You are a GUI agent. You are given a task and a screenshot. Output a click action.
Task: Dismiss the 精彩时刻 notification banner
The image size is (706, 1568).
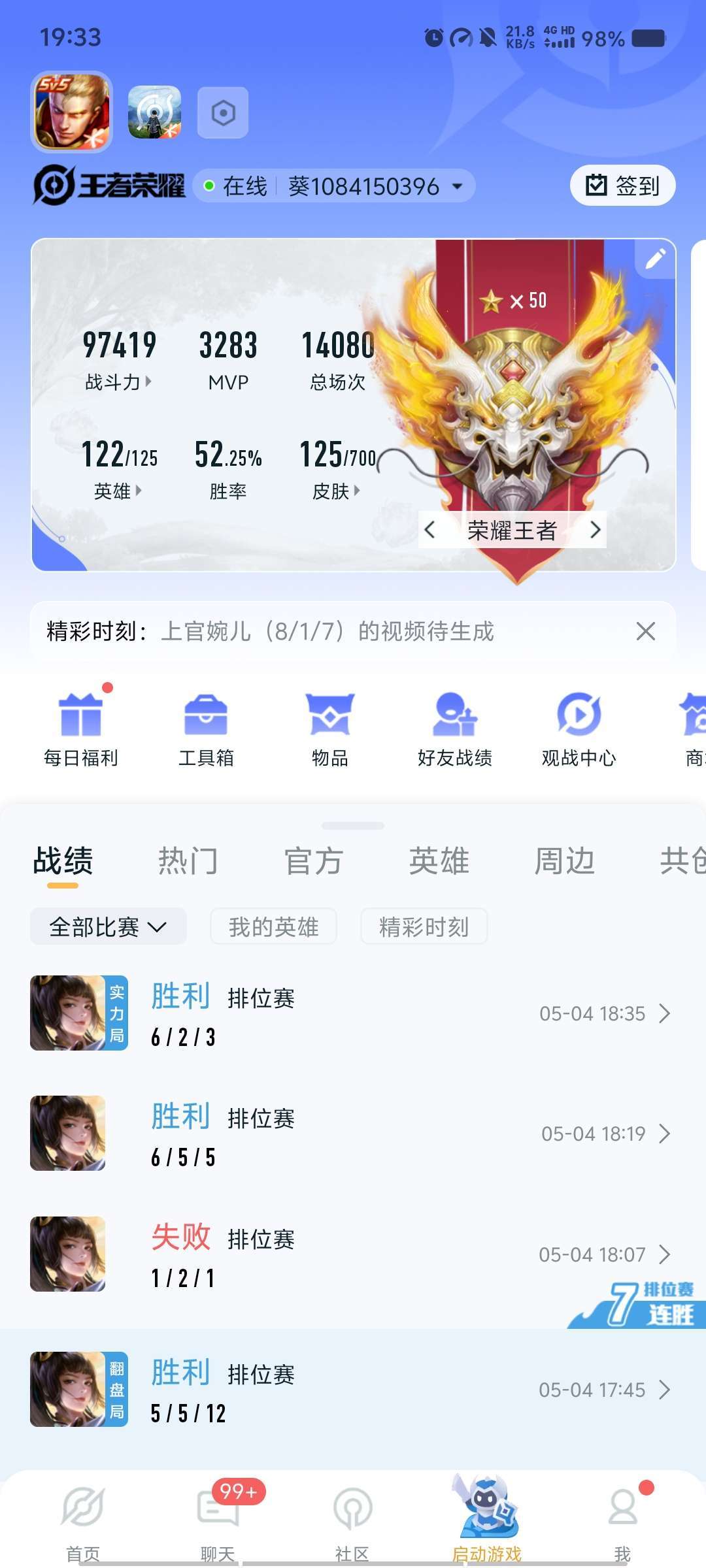(x=645, y=631)
